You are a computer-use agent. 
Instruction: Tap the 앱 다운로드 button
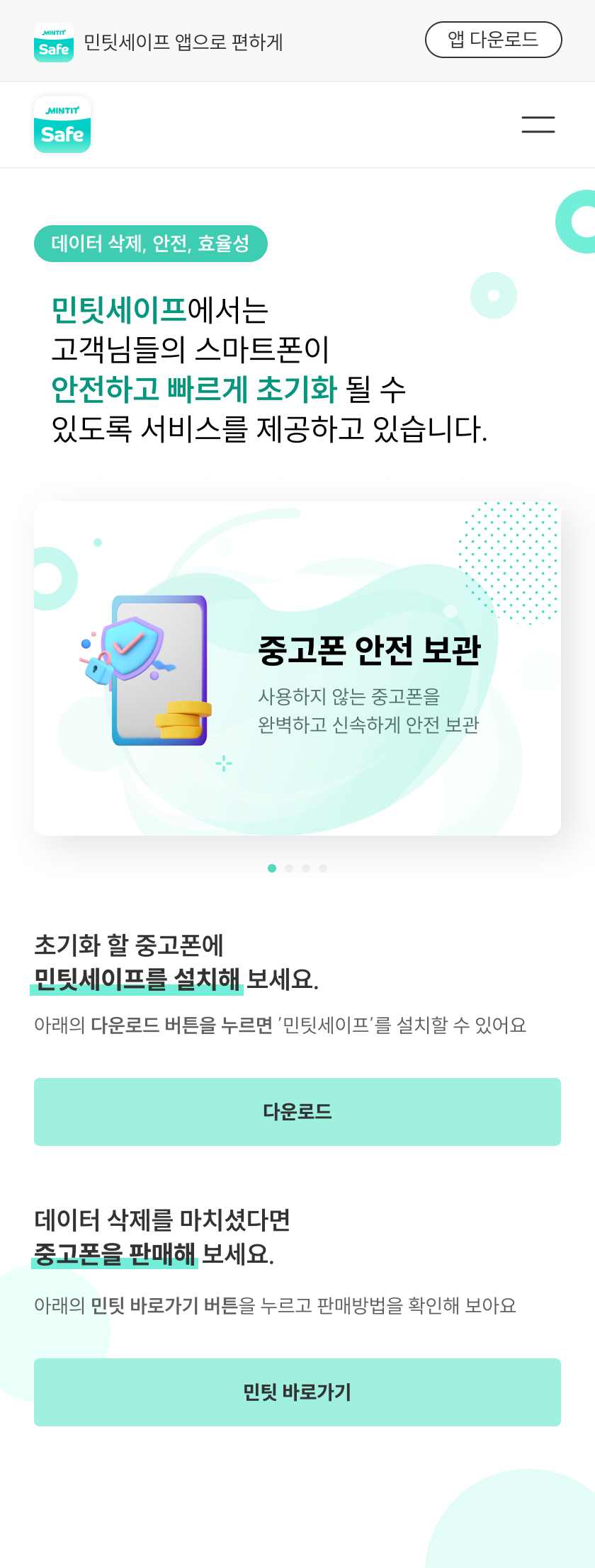(493, 40)
